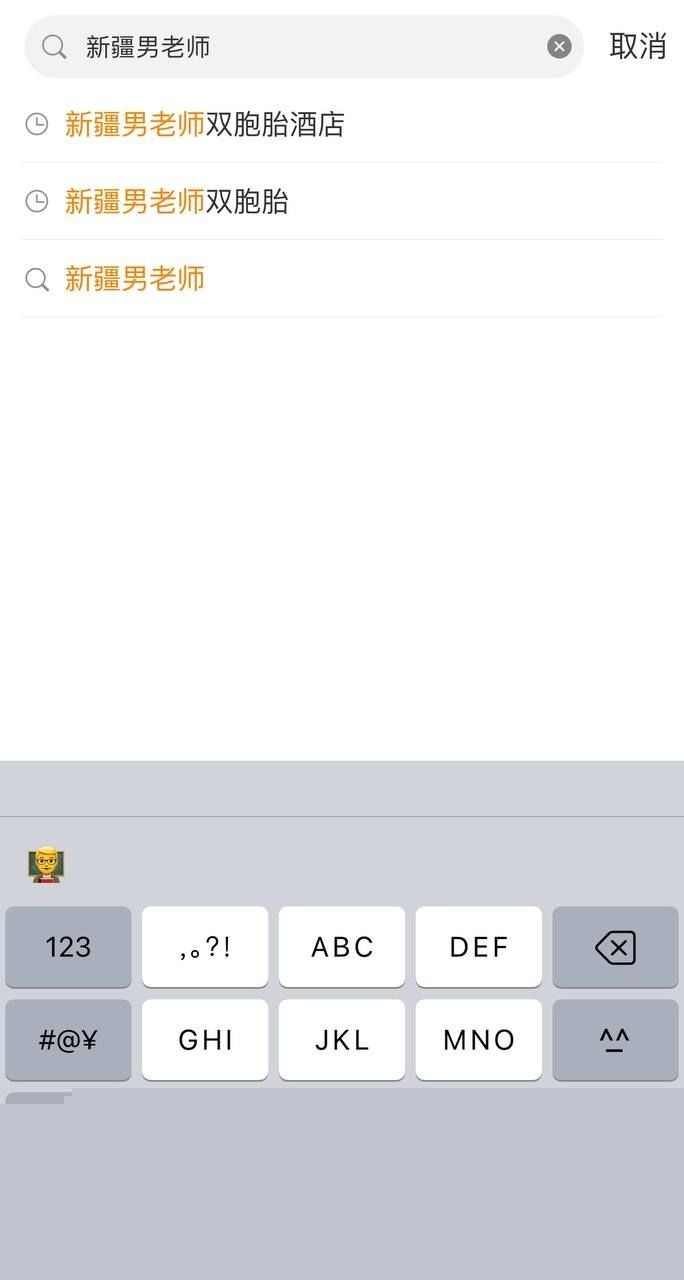This screenshot has height=1280, width=684.
Task: Clear the search text
Action: (559, 46)
